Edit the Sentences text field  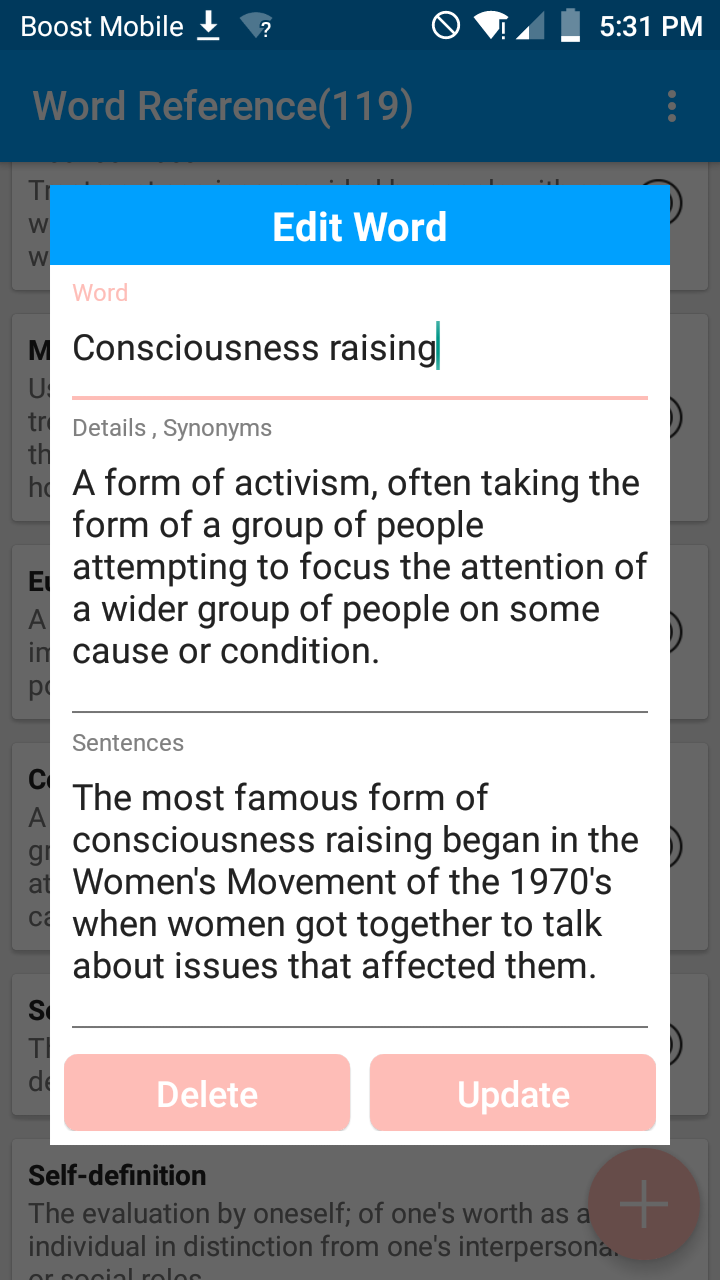pyautogui.click(x=359, y=882)
